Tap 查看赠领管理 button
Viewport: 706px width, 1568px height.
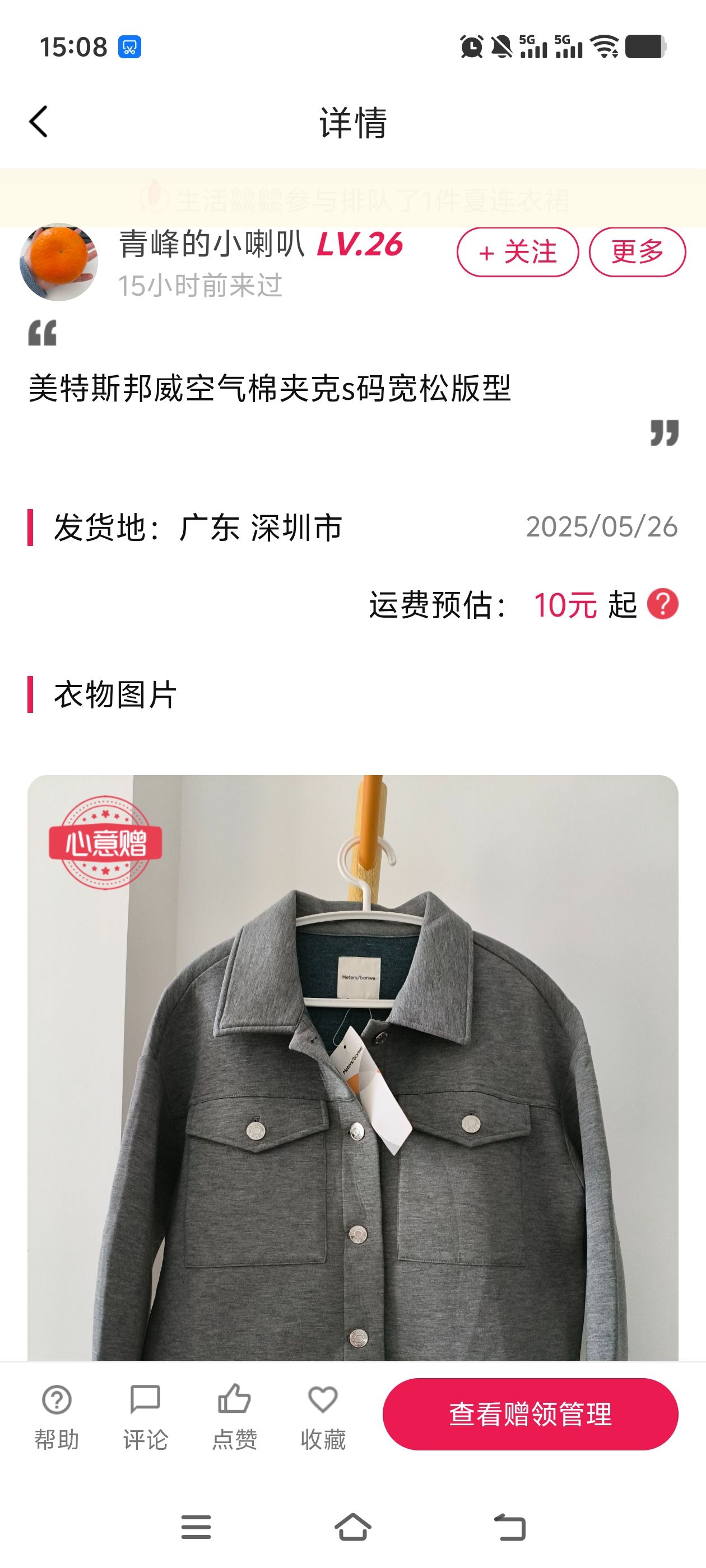(530, 1414)
